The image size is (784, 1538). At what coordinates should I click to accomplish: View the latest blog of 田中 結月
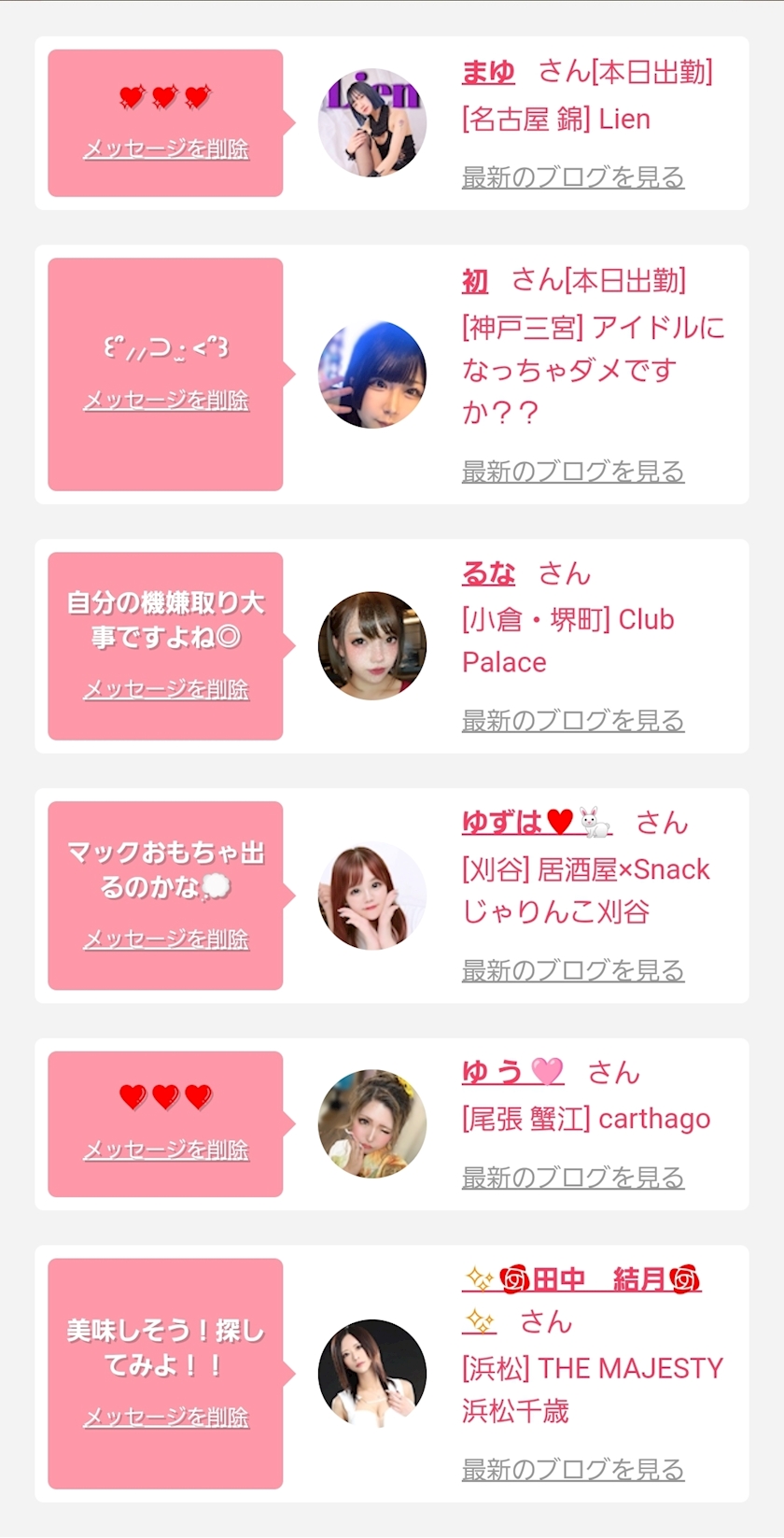tap(572, 1470)
